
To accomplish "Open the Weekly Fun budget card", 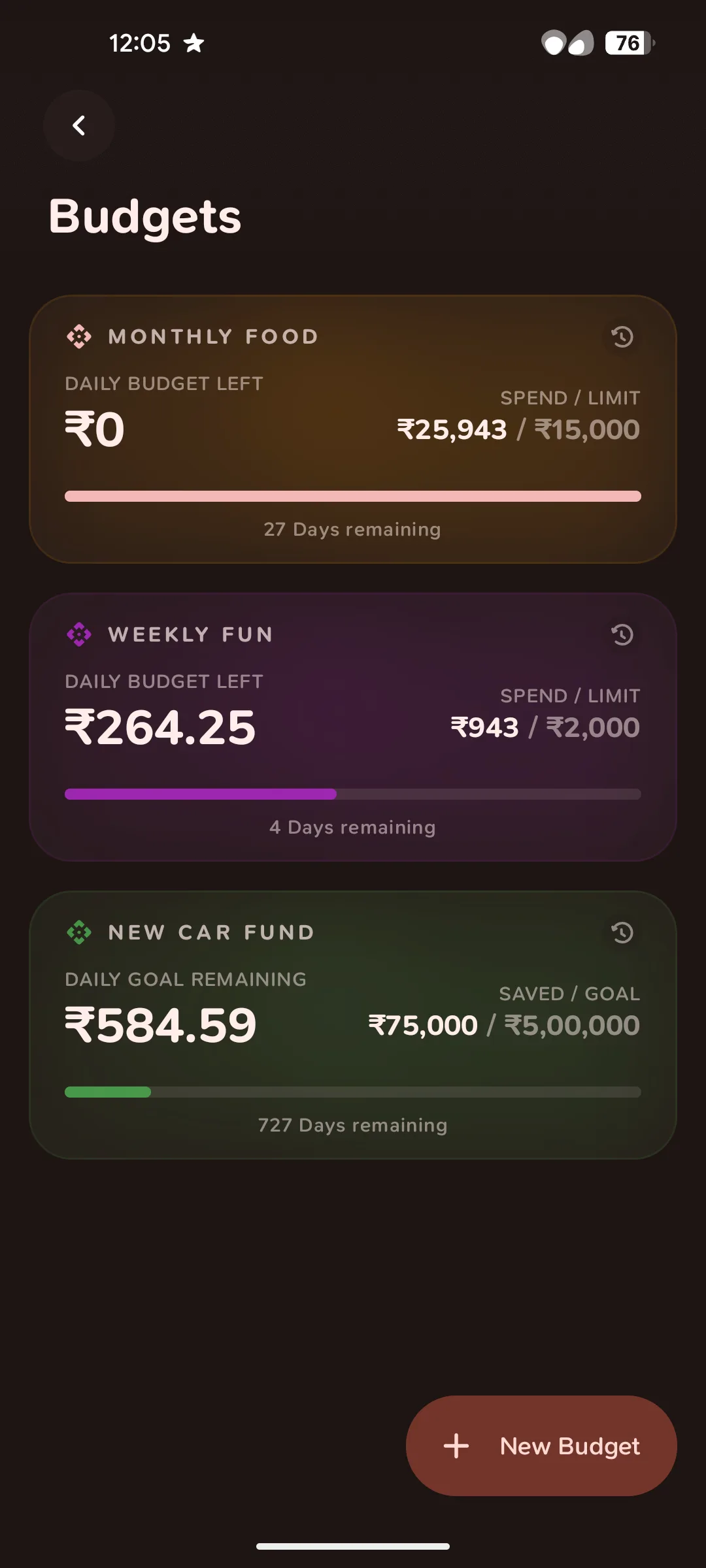I will pos(353,727).
